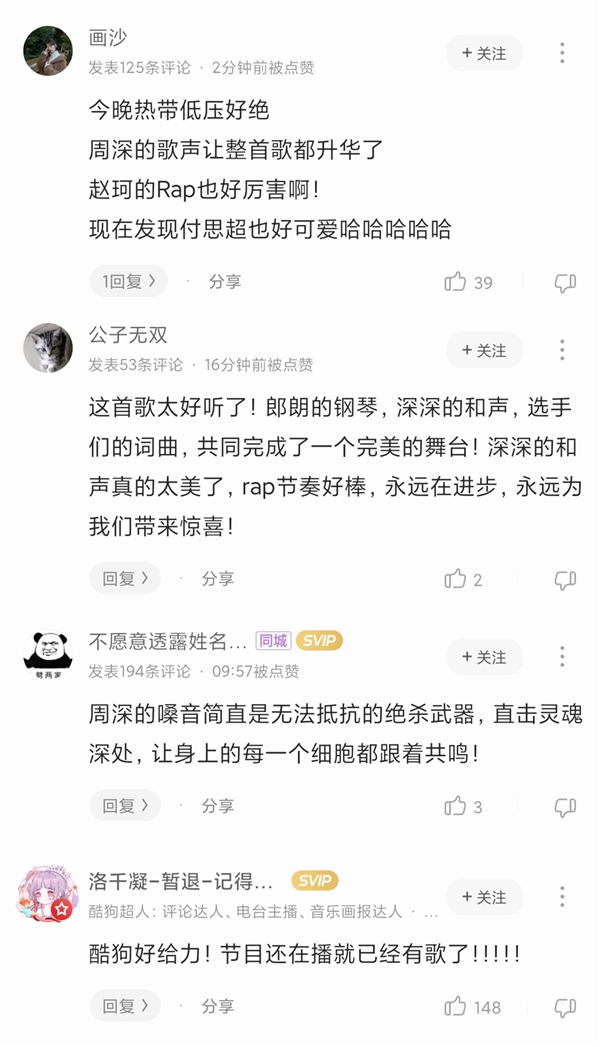Open overflow menu on 画沙's comment
Image resolution: width=600 pixels, height=1047 pixels.
click(x=562, y=53)
